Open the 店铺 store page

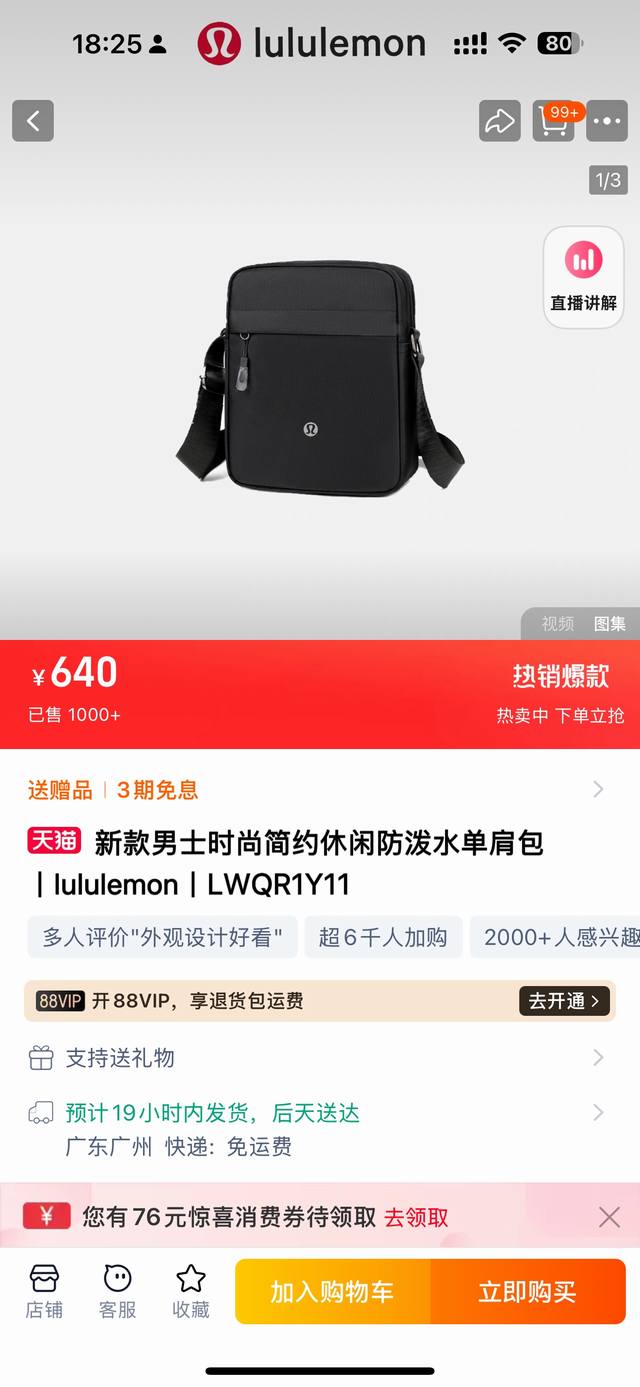click(x=44, y=1291)
